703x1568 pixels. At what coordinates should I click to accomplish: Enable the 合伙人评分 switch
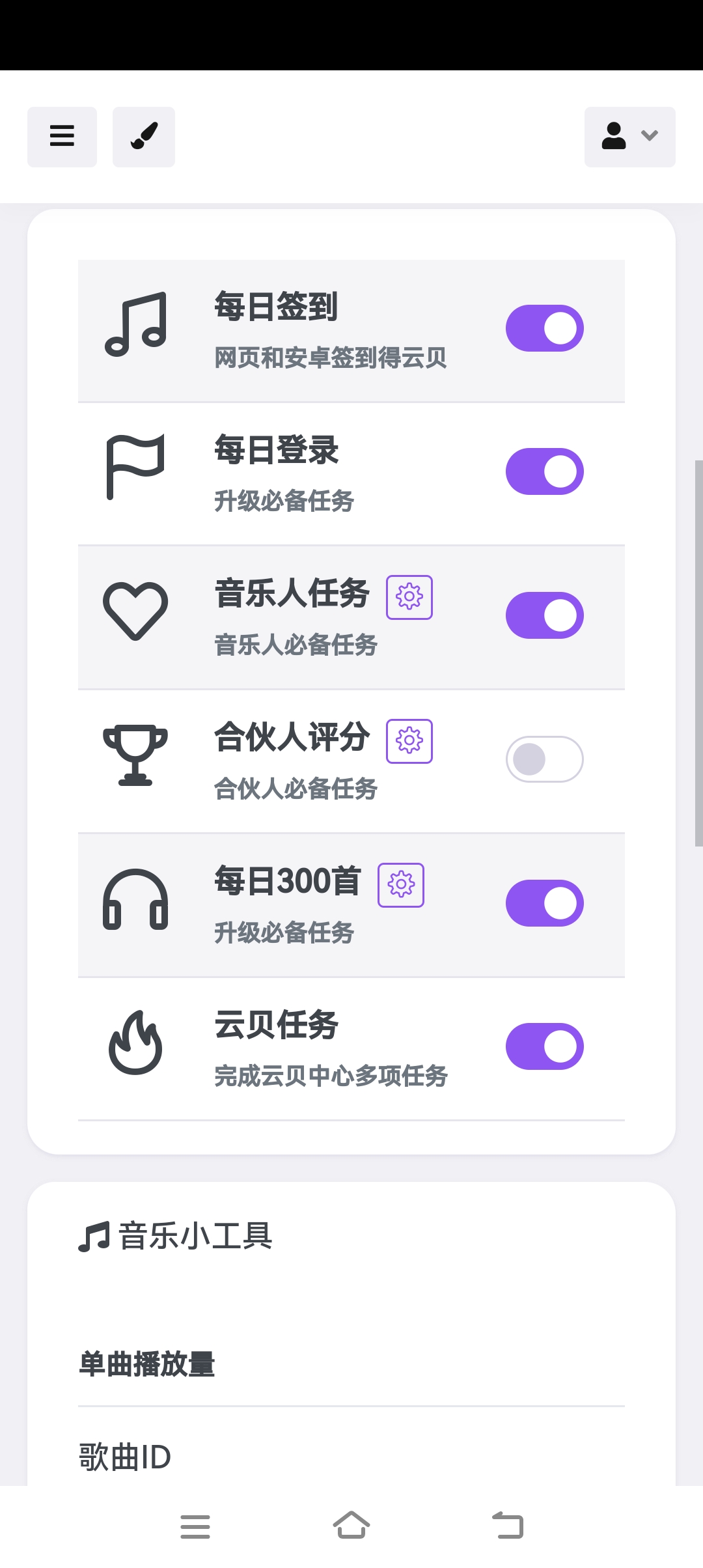(x=545, y=759)
